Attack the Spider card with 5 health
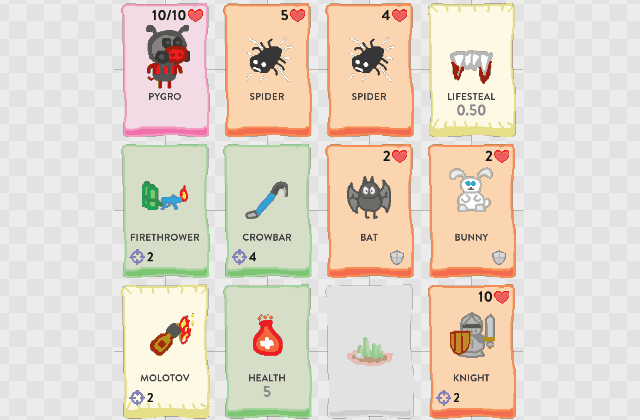Image resolution: width=640 pixels, height=420 pixels. pos(267,70)
